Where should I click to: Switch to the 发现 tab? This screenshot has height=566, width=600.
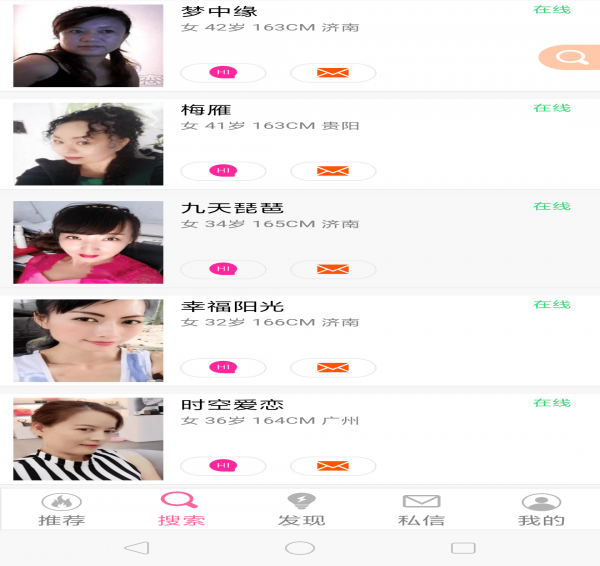click(302, 510)
